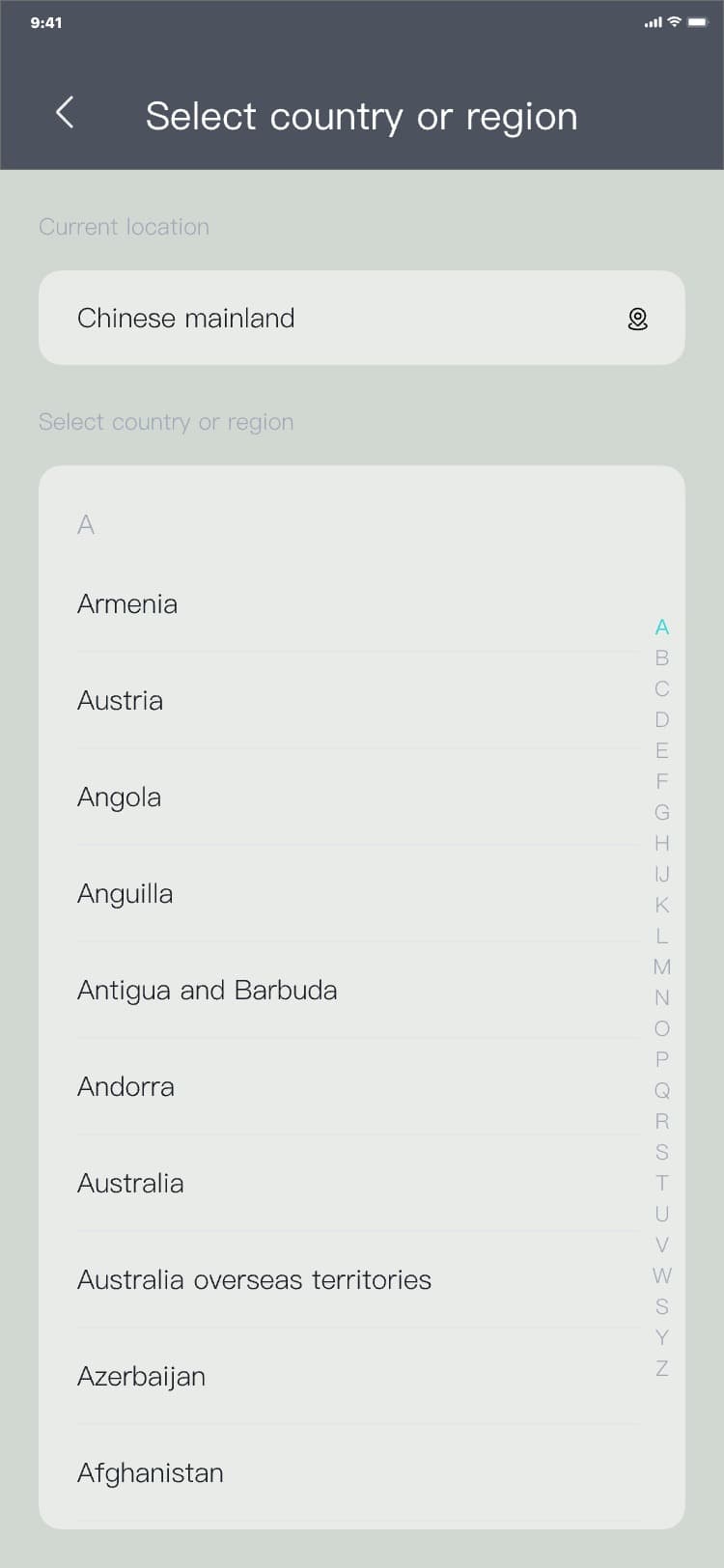Jump to letter K in index

point(662,906)
